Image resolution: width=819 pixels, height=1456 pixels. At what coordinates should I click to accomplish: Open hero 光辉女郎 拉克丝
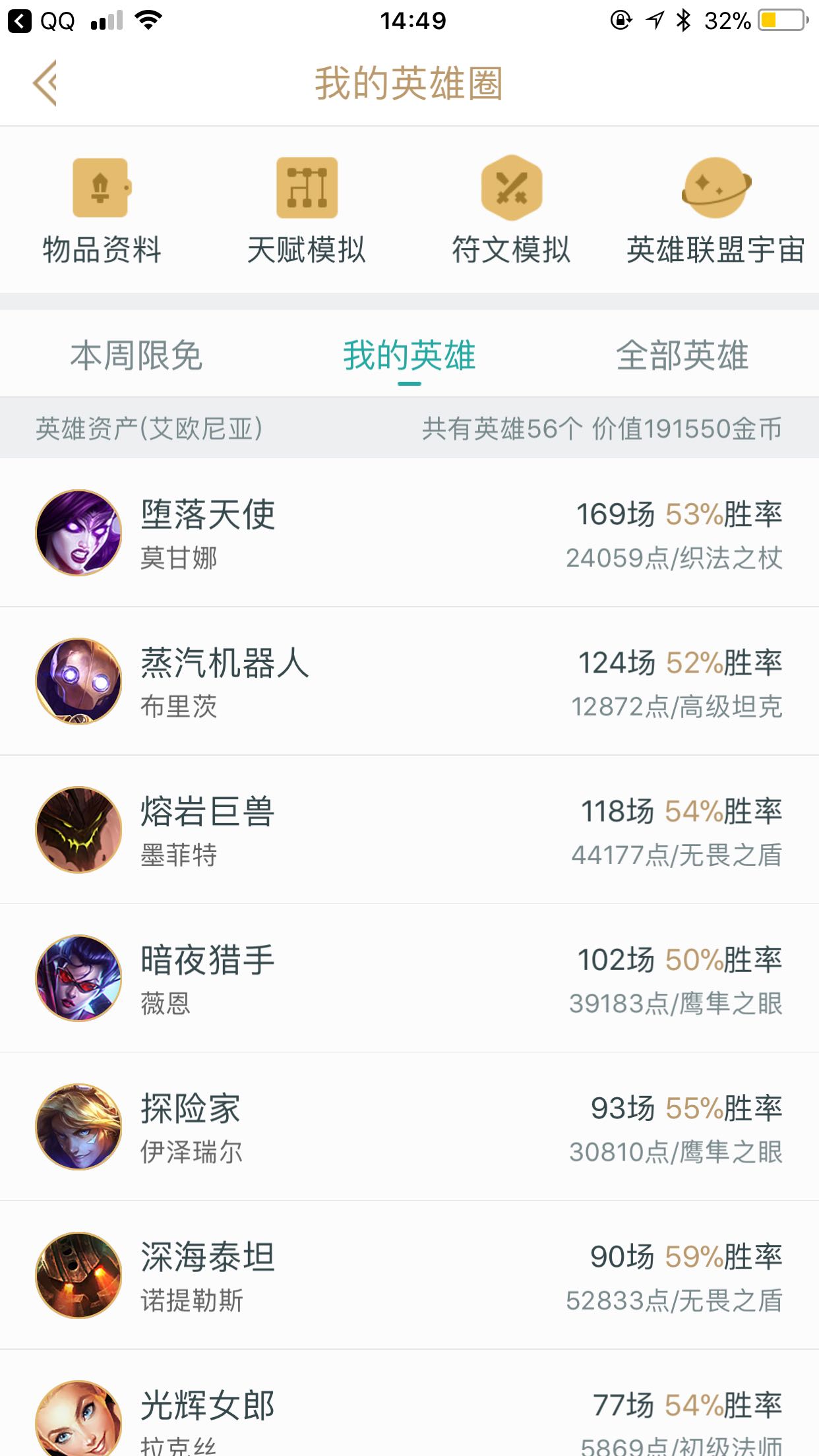pos(409,1418)
